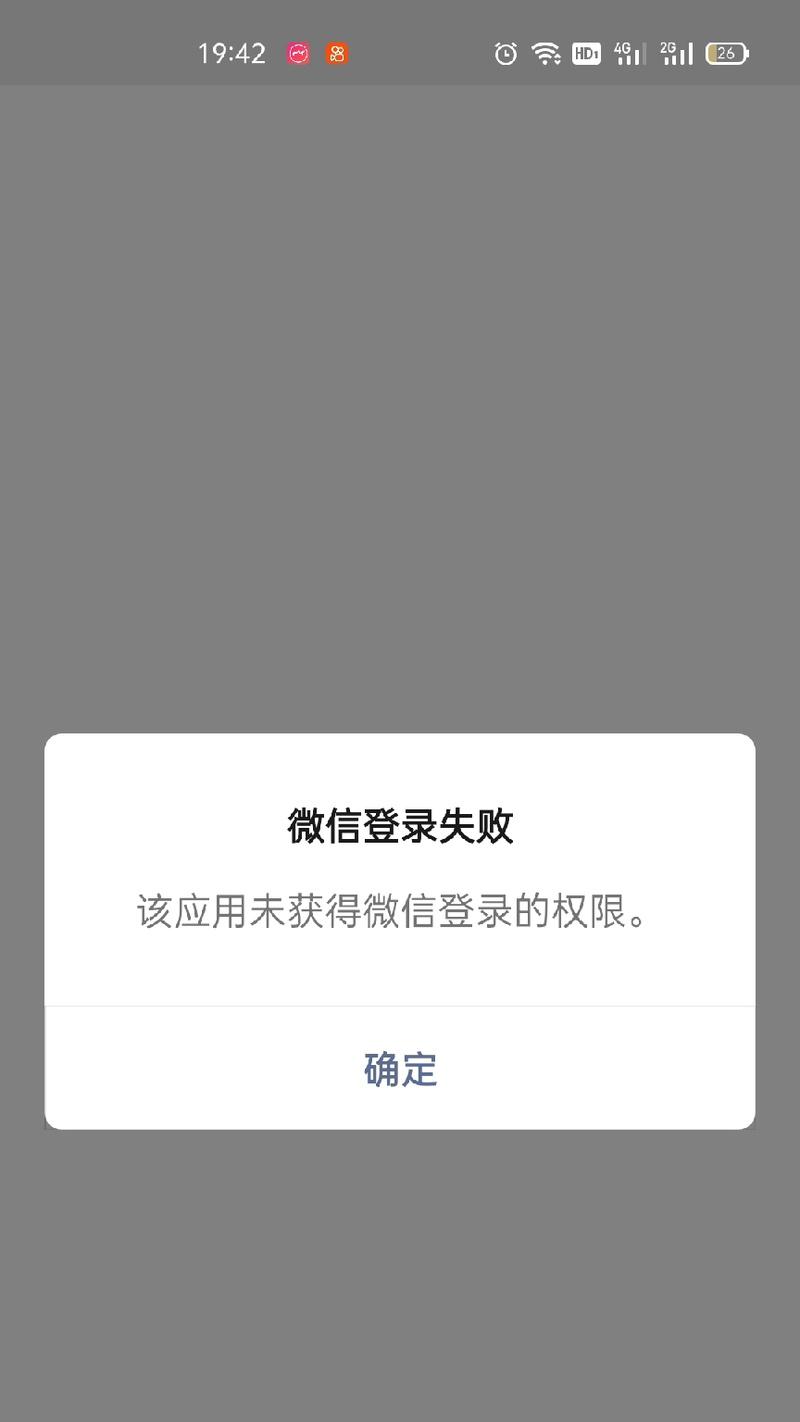Screen dimensions: 800x1422
Task: Confirm the login failure dialog with 确定
Action: click(x=400, y=1068)
